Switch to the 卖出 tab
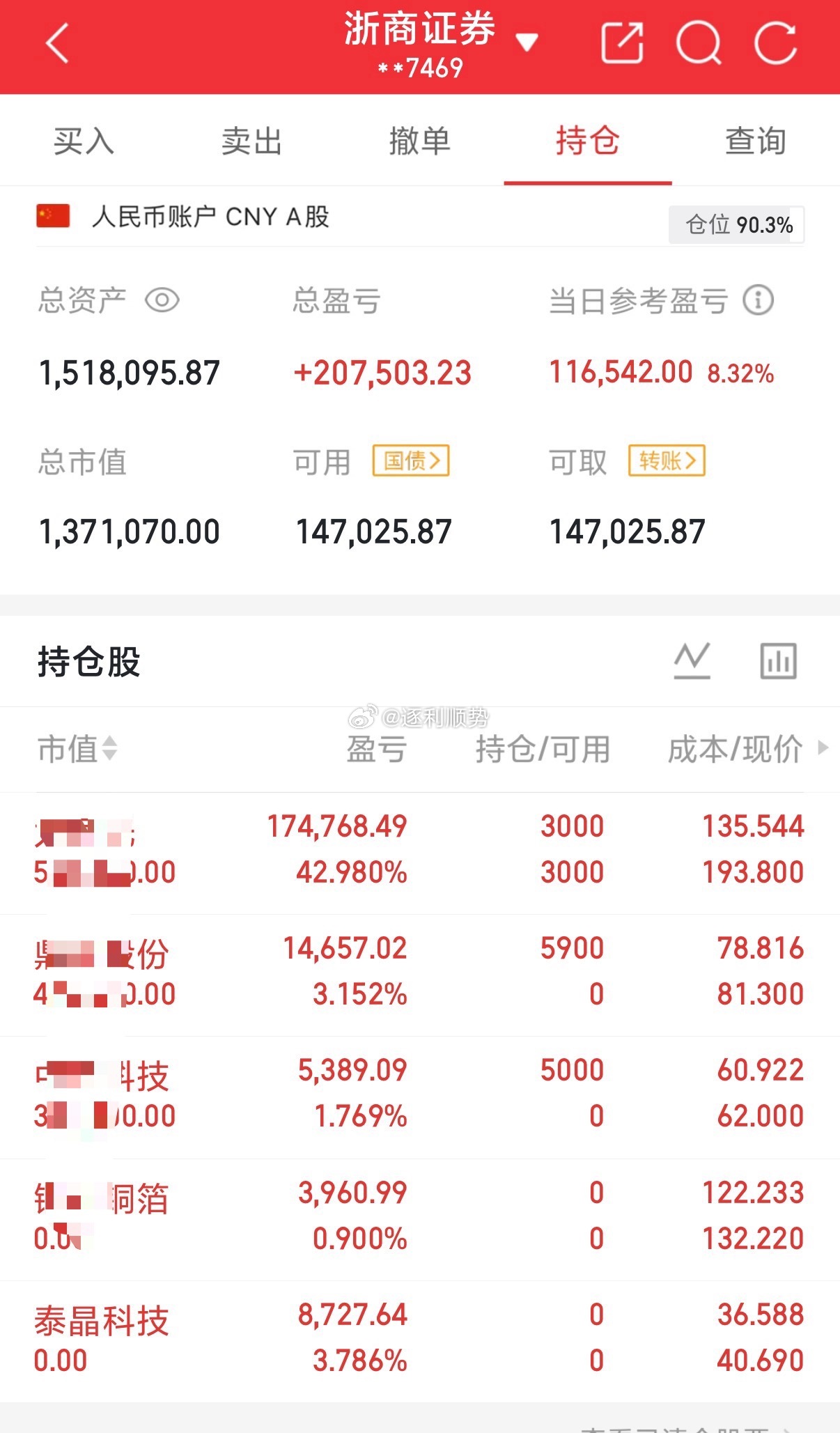This screenshot has height=1433, width=840. pyautogui.click(x=251, y=141)
